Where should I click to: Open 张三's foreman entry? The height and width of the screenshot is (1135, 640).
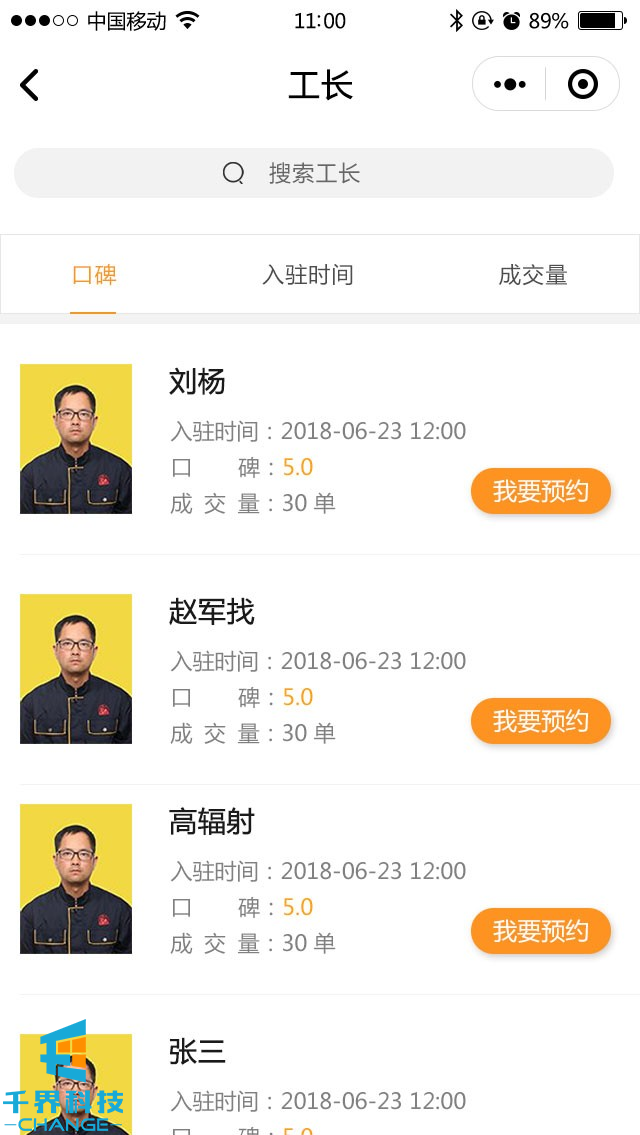click(197, 1052)
